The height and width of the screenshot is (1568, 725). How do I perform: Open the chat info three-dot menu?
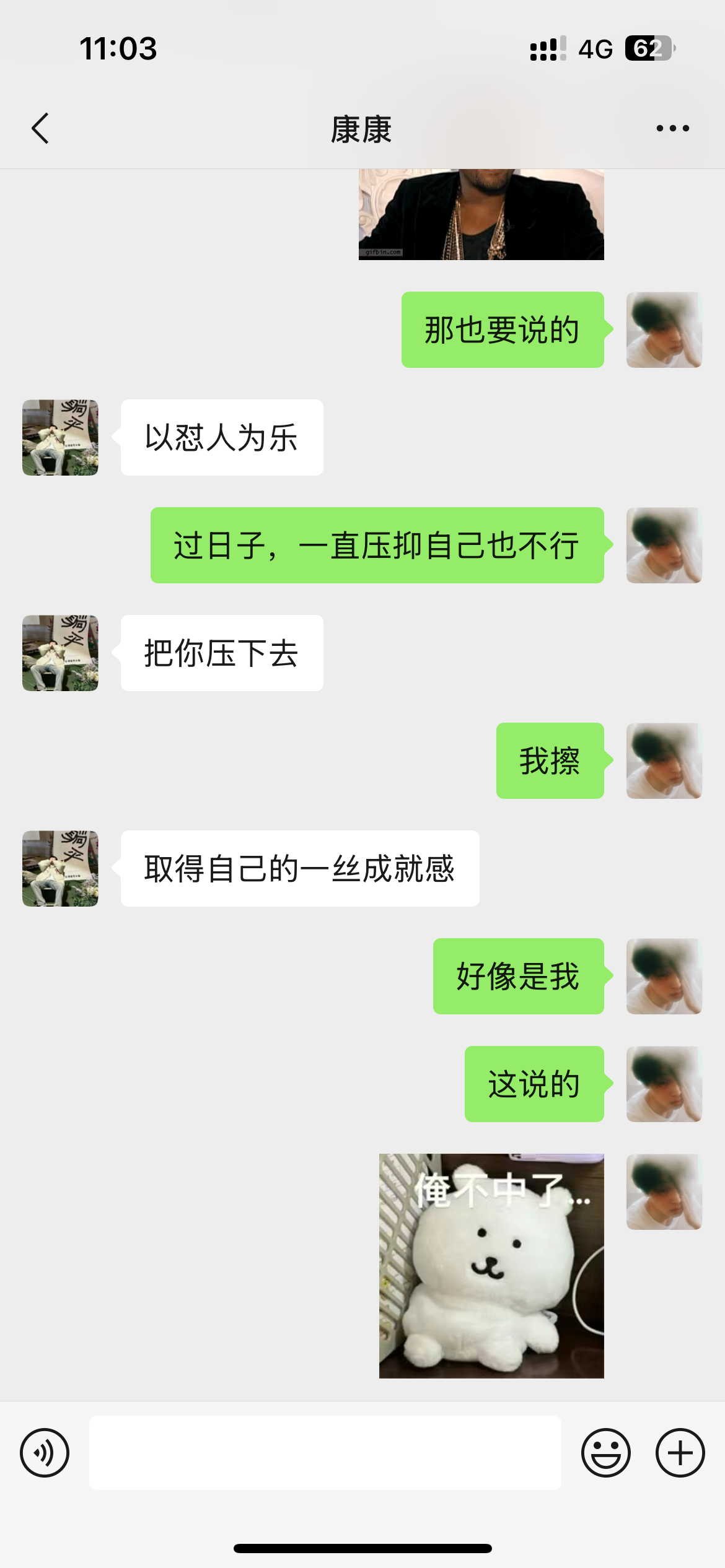[672, 128]
